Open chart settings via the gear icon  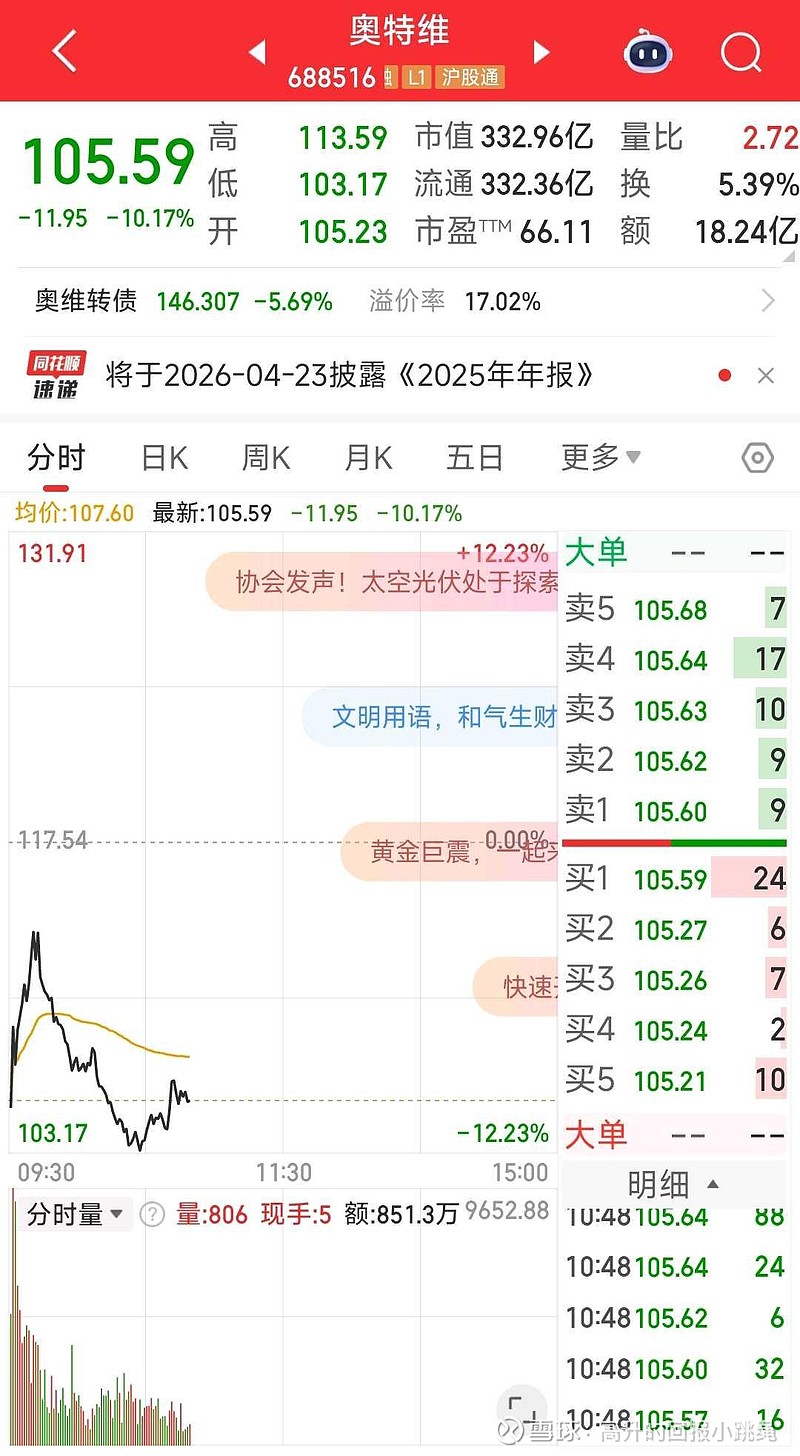[758, 457]
